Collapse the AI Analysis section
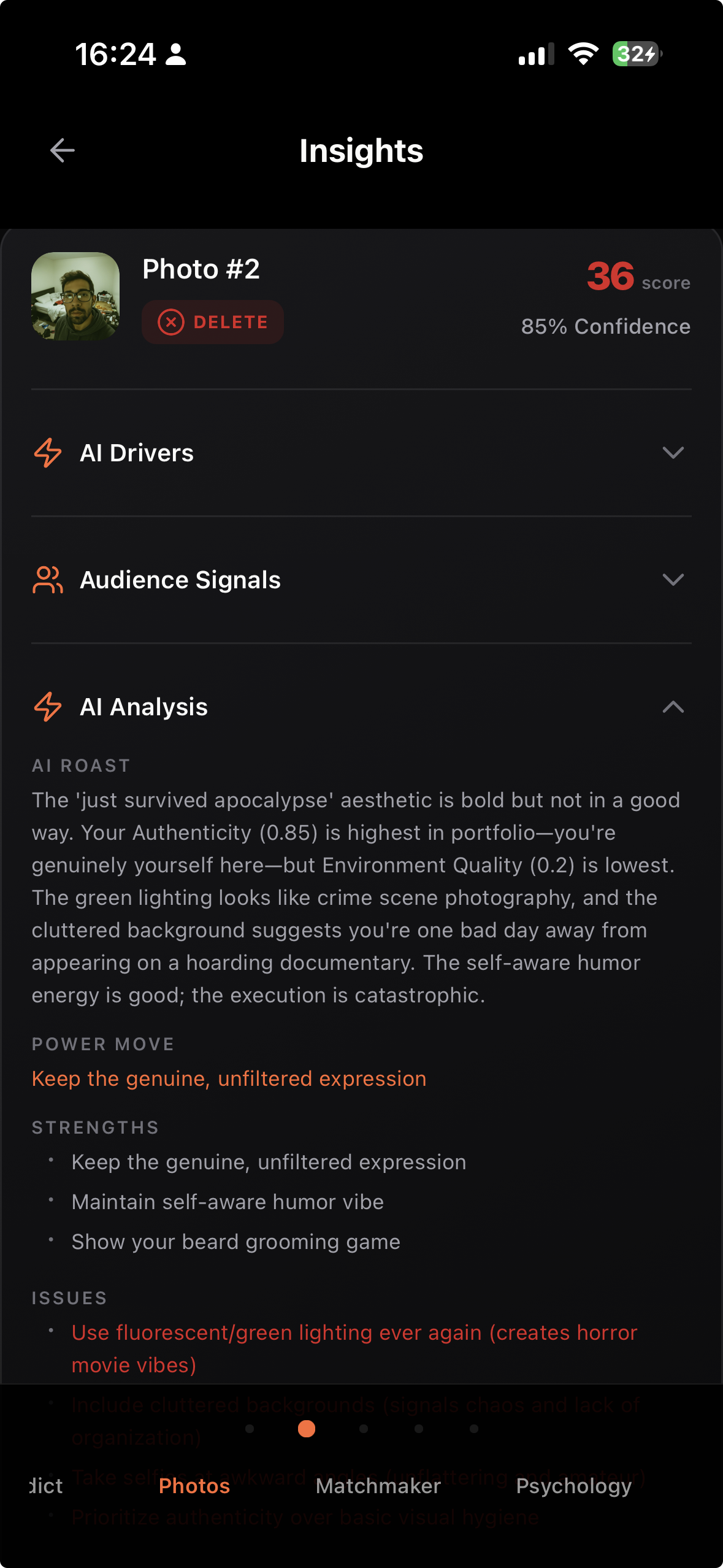The width and height of the screenshot is (723, 1568). (673, 707)
